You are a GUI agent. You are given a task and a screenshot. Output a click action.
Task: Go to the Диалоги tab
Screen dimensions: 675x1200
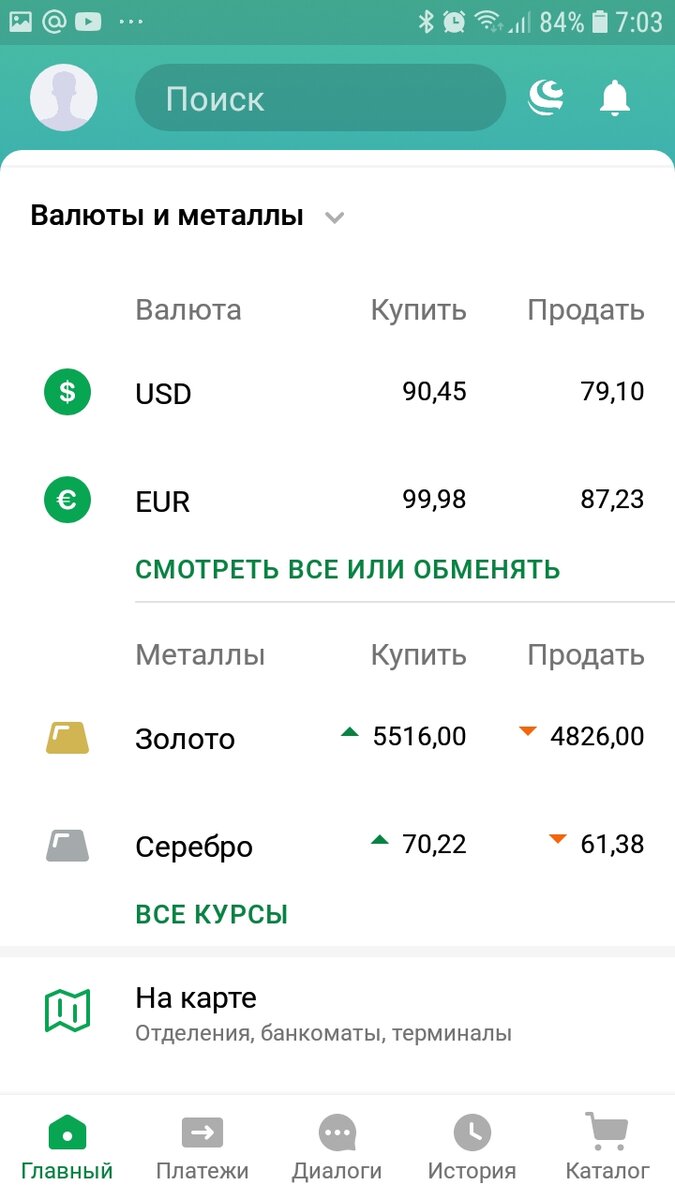coord(337,1148)
